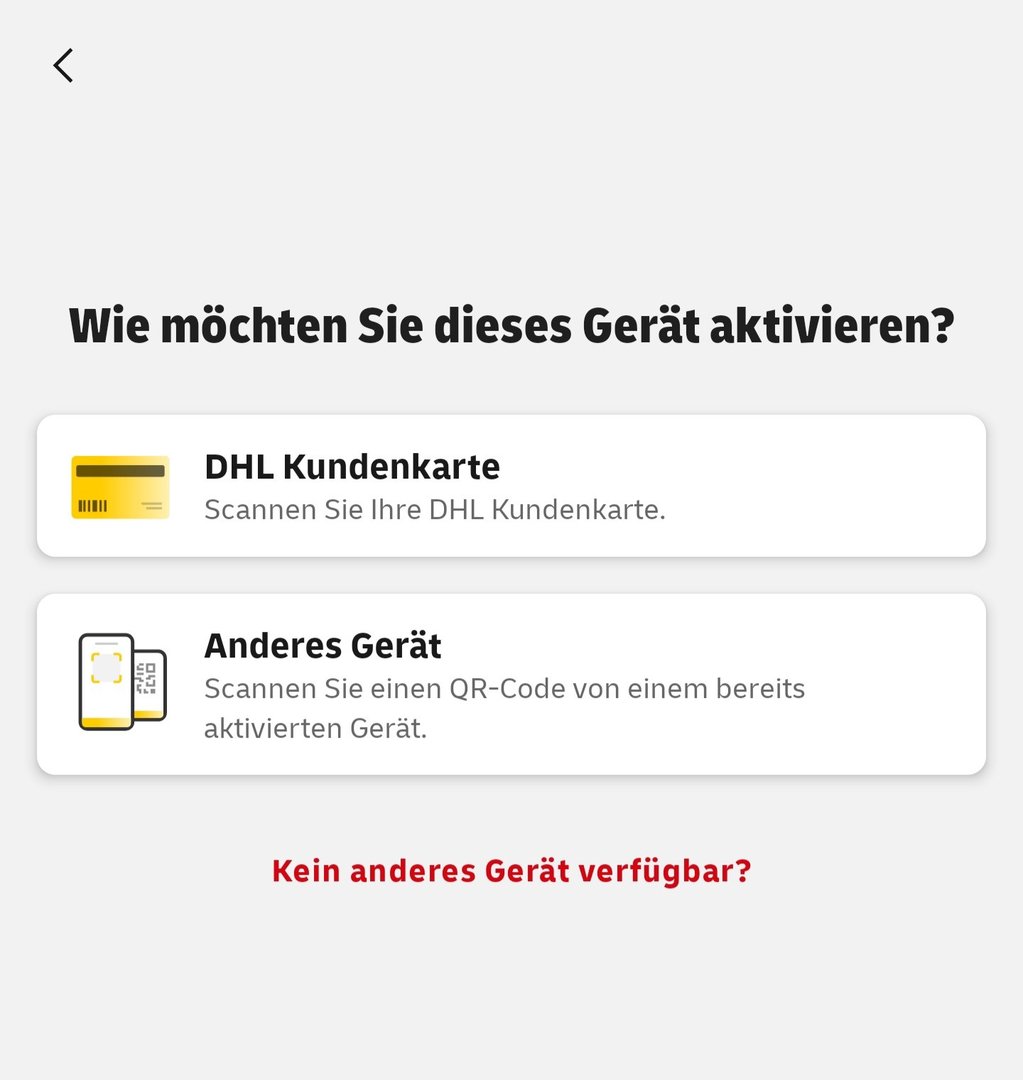Choose DHL Kundenkarte activation option
The image size is (1023, 1080).
click(x=511, y=486)
